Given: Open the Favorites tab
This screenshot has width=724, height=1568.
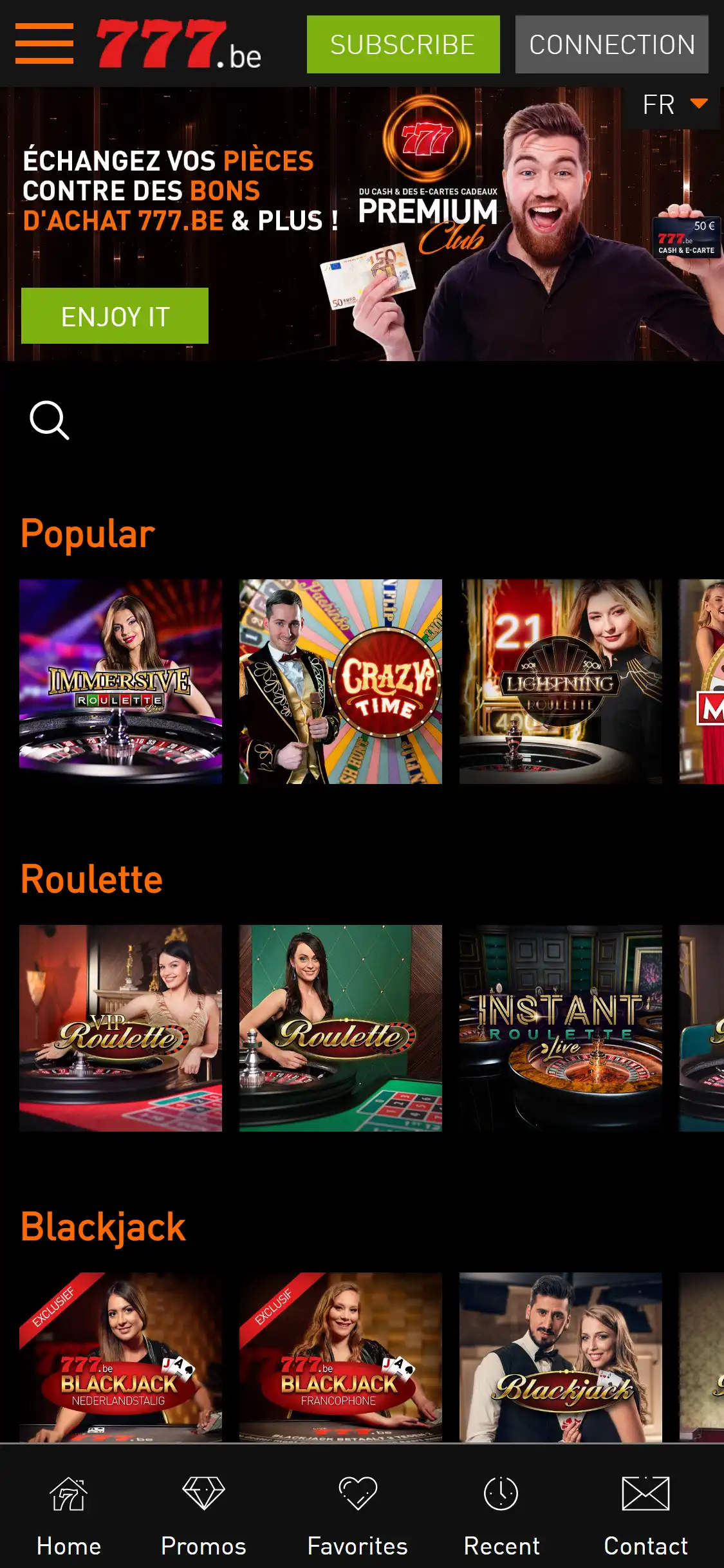Looking at the screenshot, I should (x=358, y=1517).
